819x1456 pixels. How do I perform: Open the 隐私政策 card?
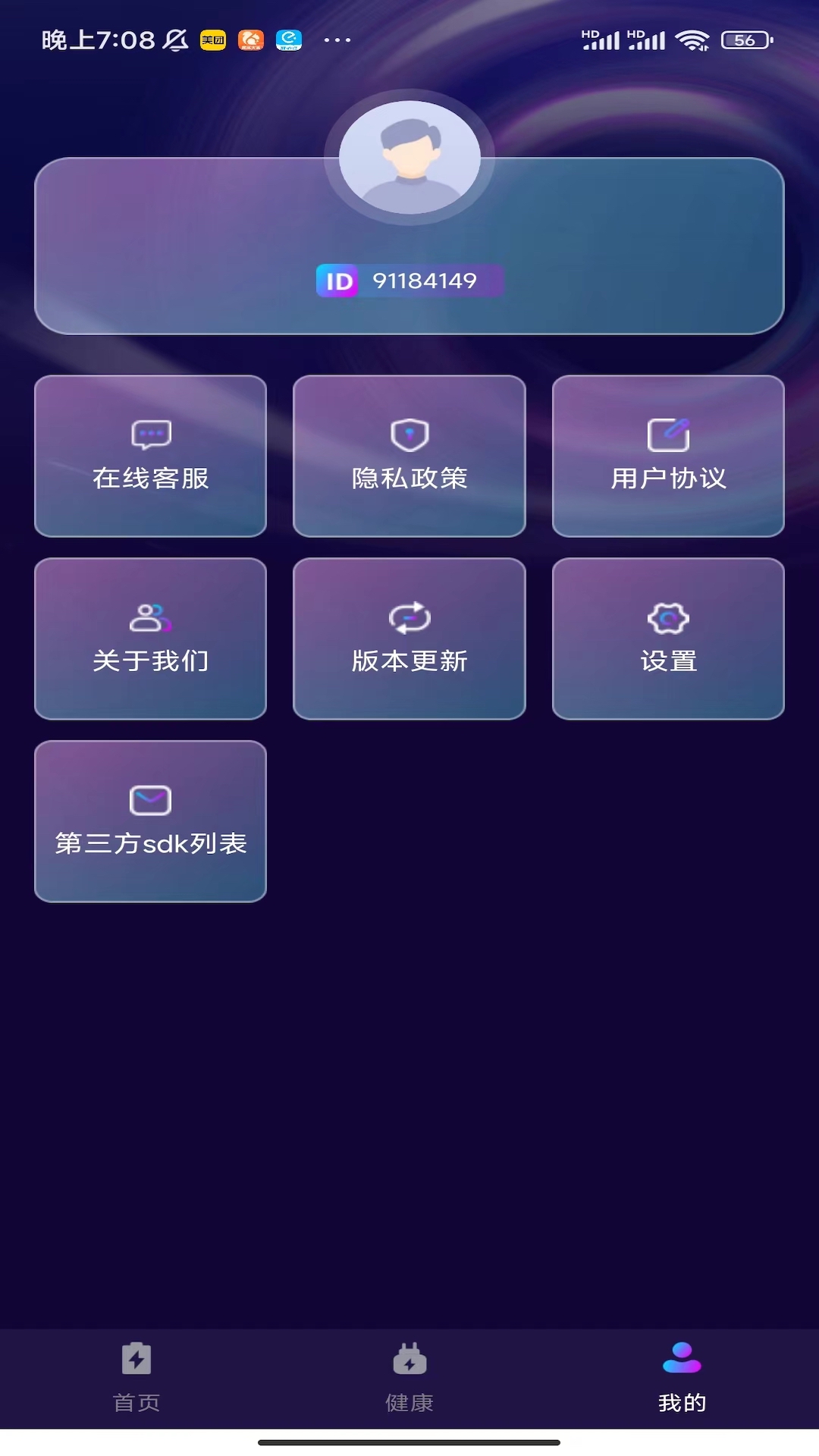tap(409, 455)
